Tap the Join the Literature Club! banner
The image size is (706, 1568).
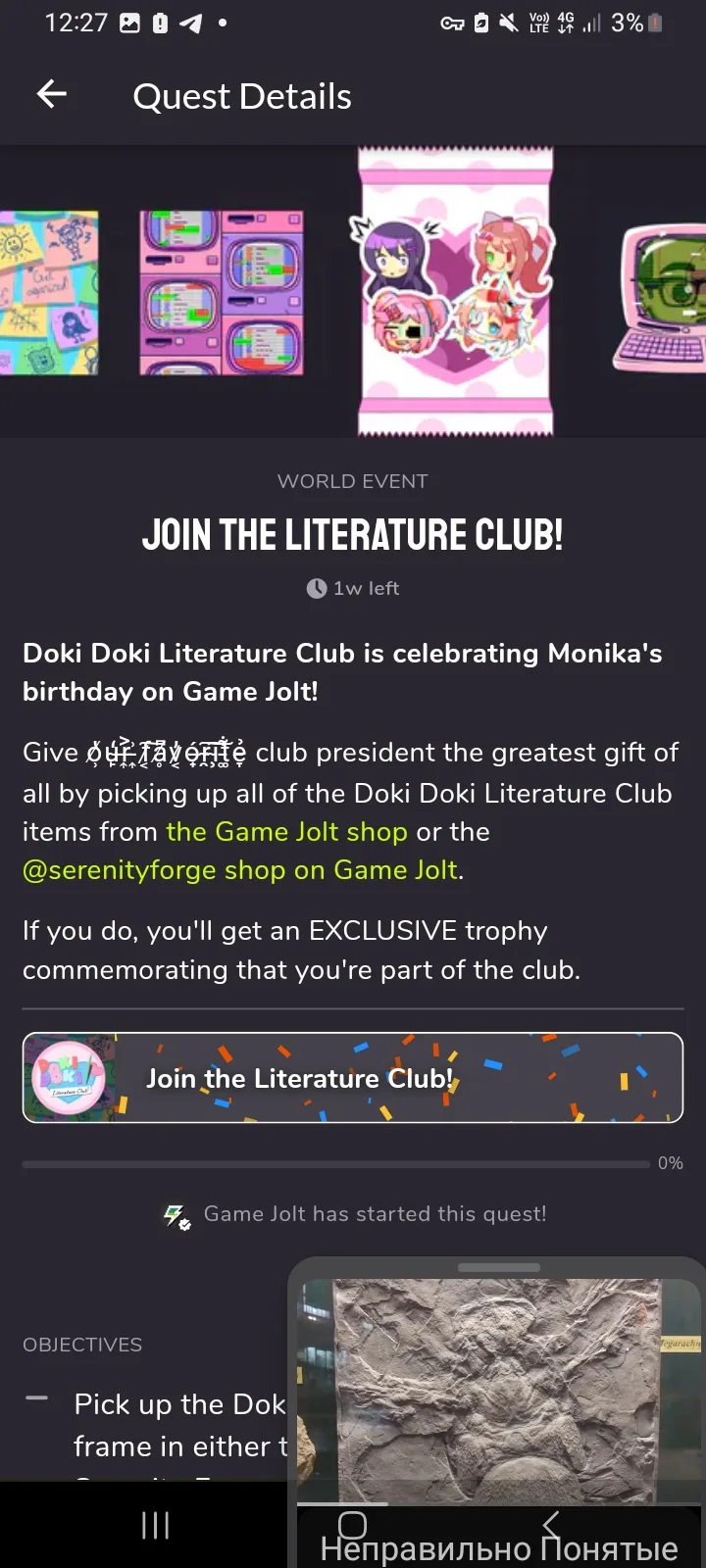pyautogui.click(x=353, y=1078)
